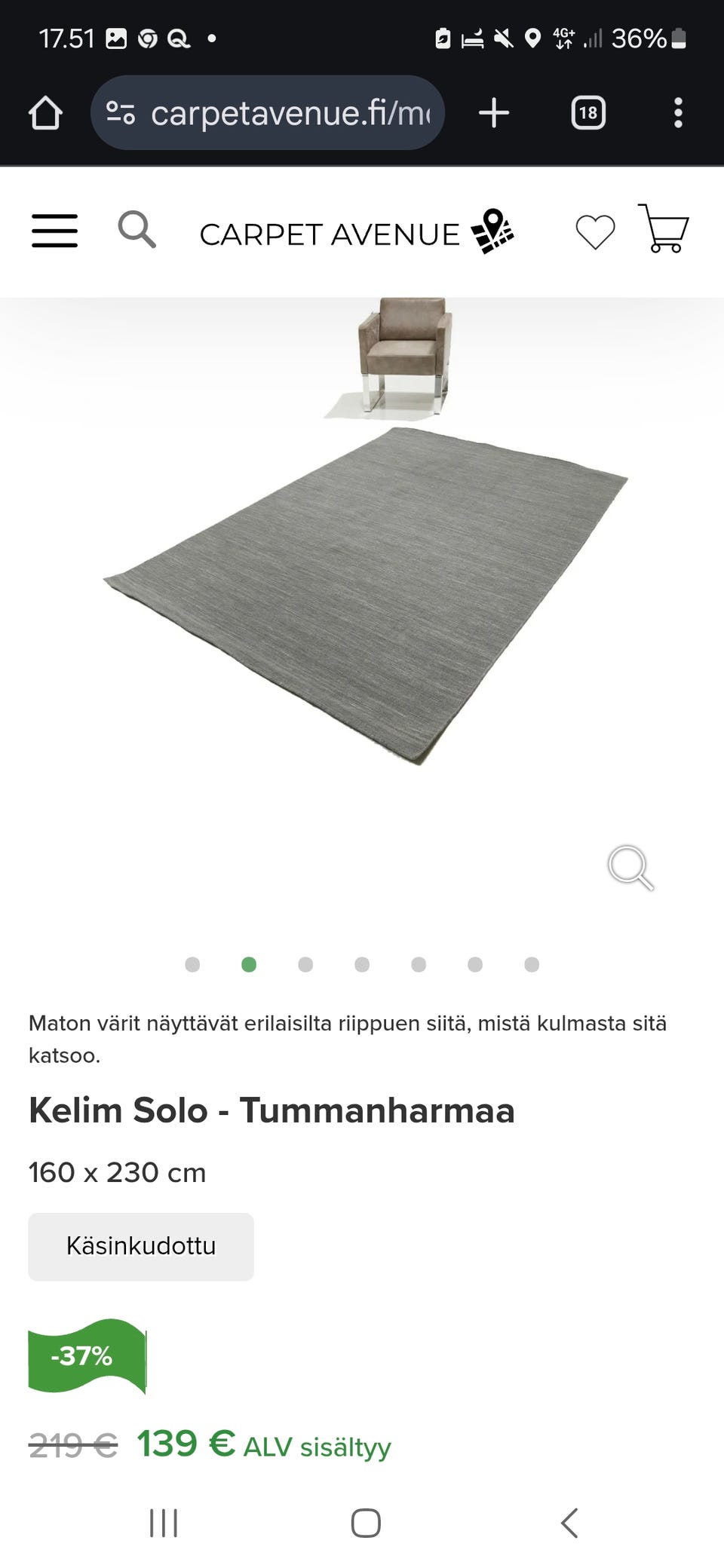
Task: Jump to the last carousel image dot
Action: (x=531, y=964)
